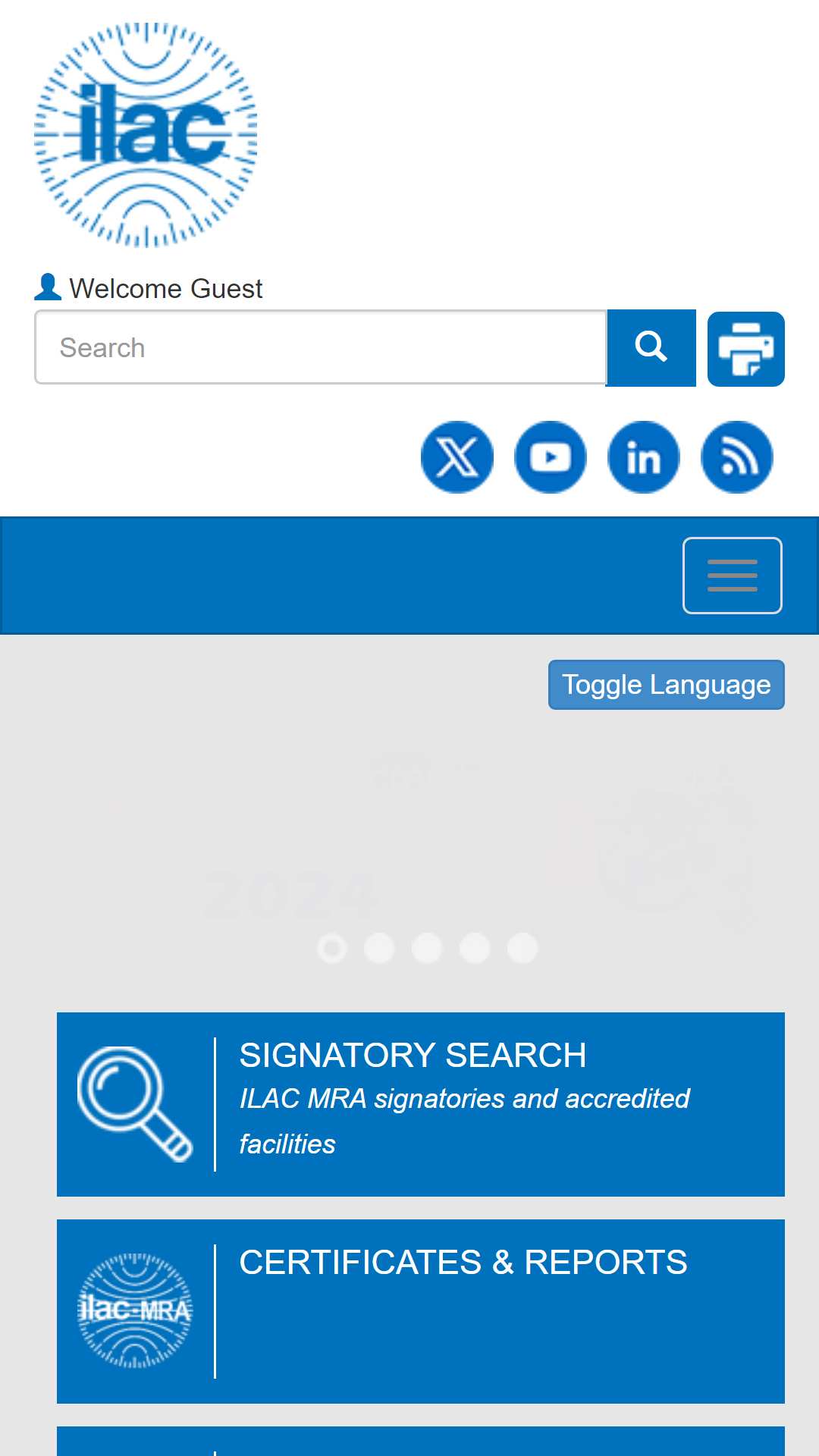819x1456 pixels.
Task: Jump to the second carousel slide dot
Action: 379,948
